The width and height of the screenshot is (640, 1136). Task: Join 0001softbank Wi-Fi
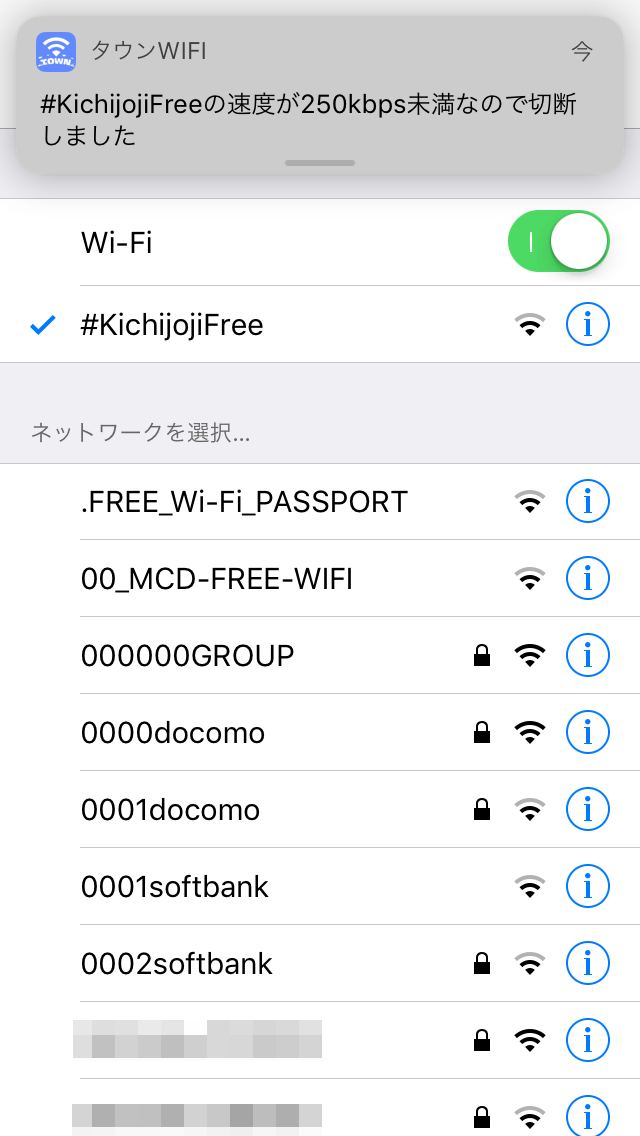[x=175, y=887]
